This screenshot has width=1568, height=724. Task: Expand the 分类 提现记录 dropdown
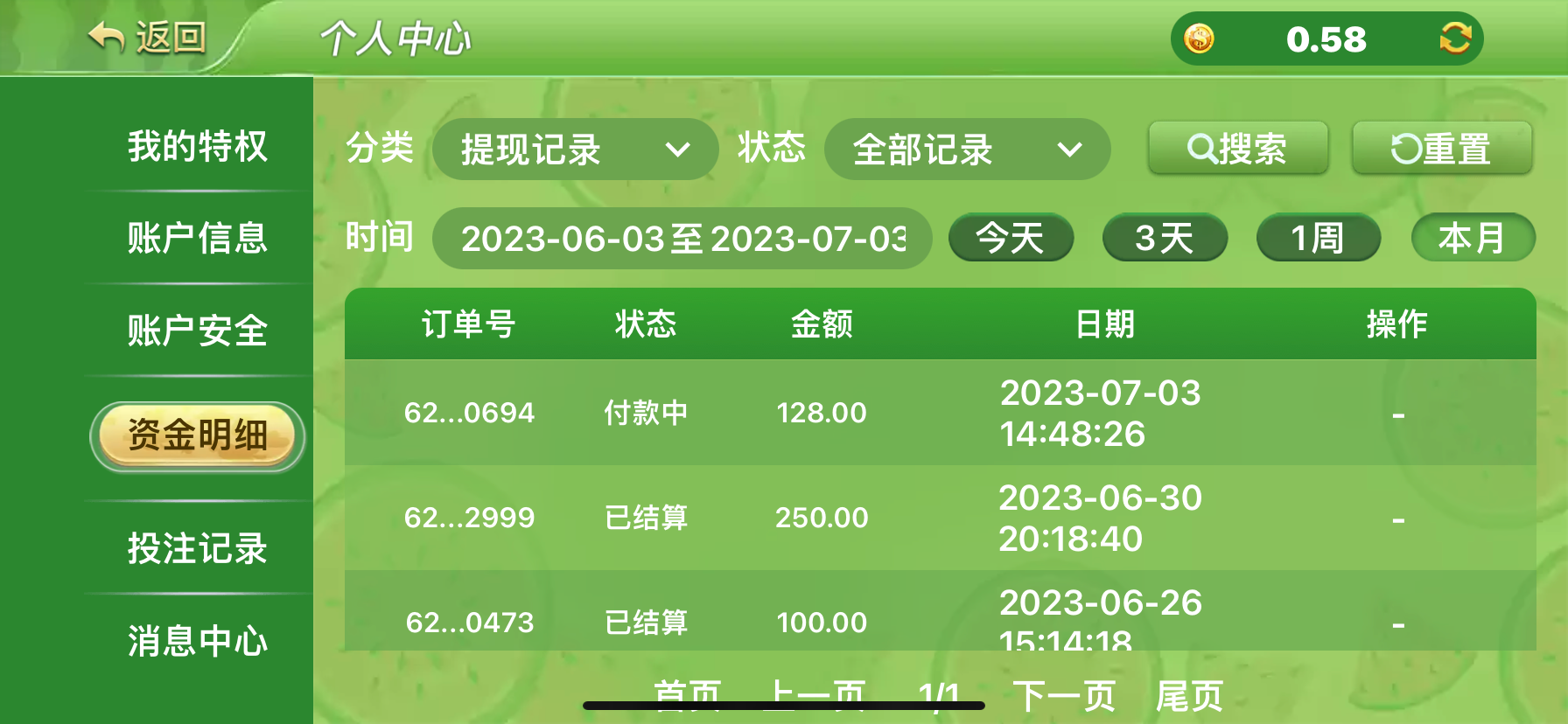point(575,150)
